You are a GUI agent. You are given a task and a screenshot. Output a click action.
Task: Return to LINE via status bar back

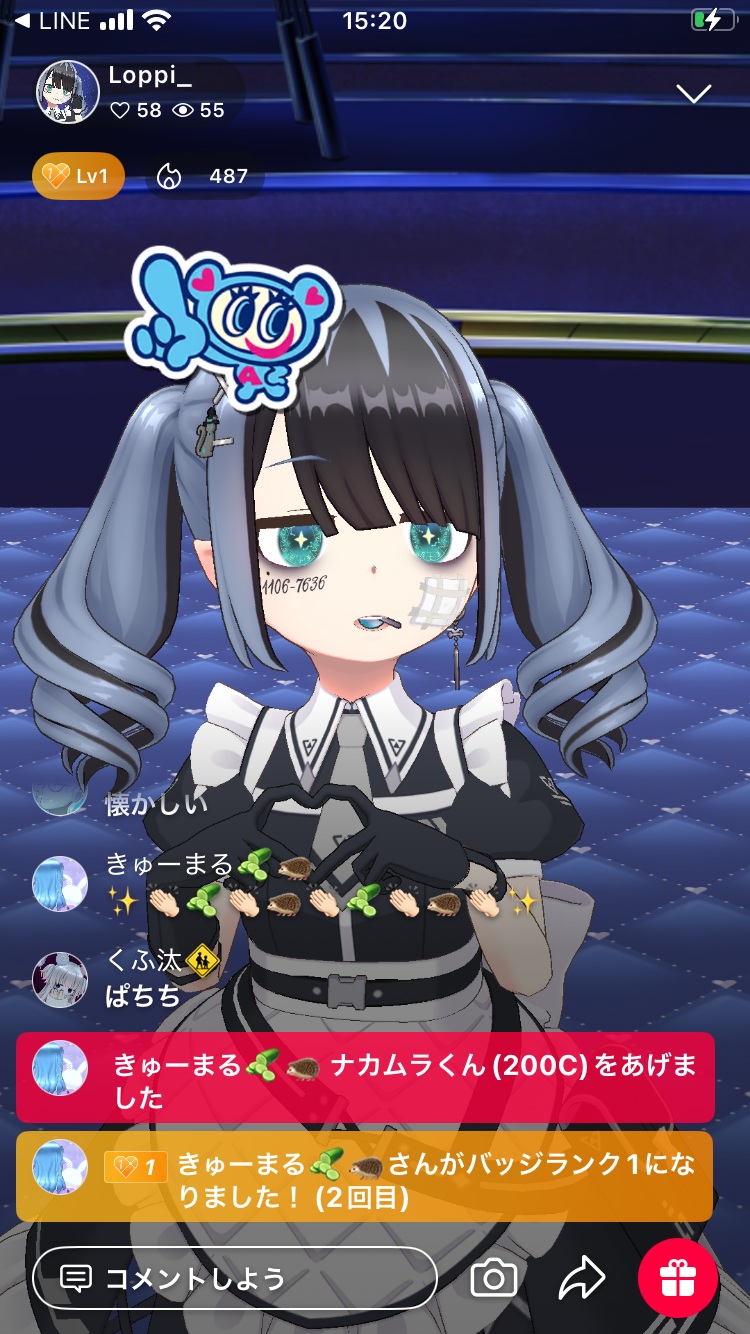tap(52, 20)
